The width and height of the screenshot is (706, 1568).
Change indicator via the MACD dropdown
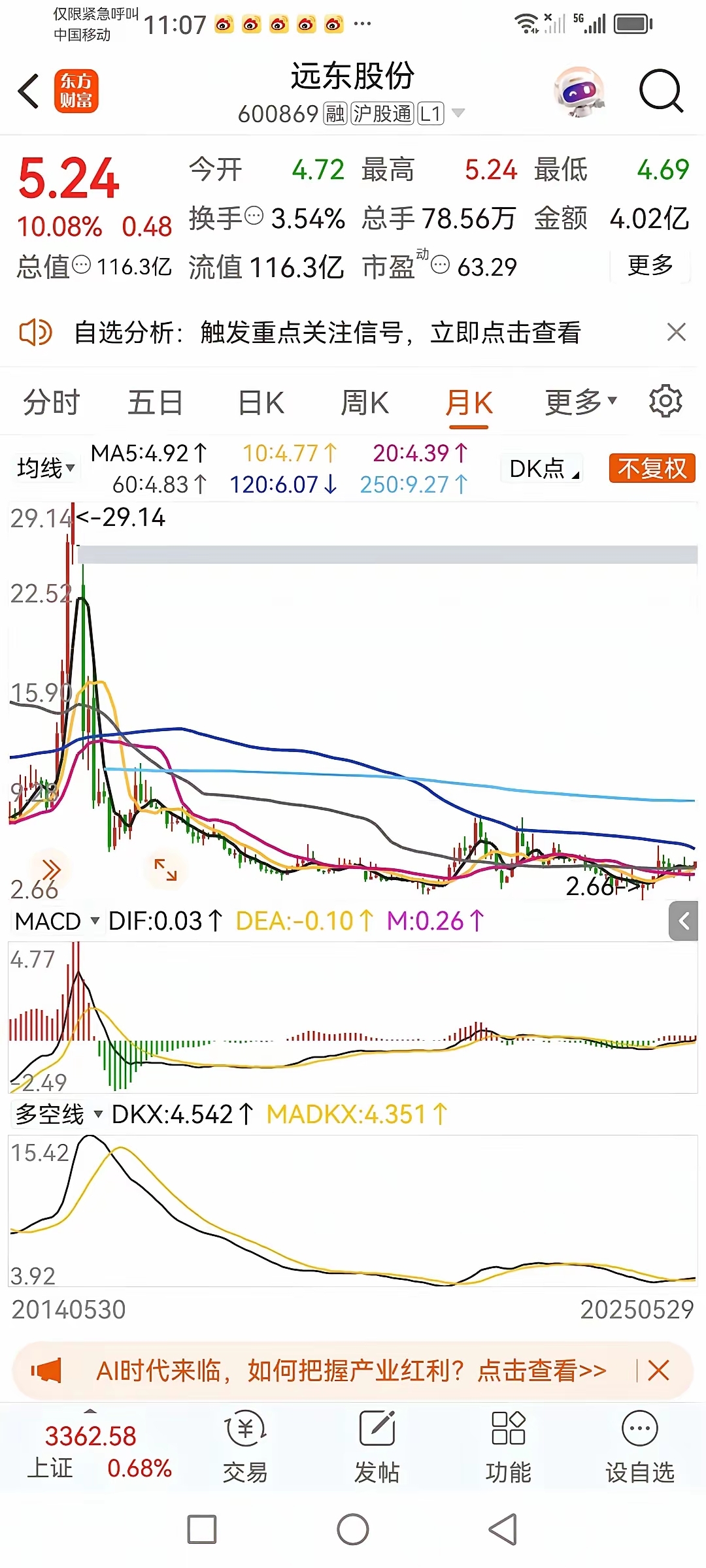(x=58, y=920)
